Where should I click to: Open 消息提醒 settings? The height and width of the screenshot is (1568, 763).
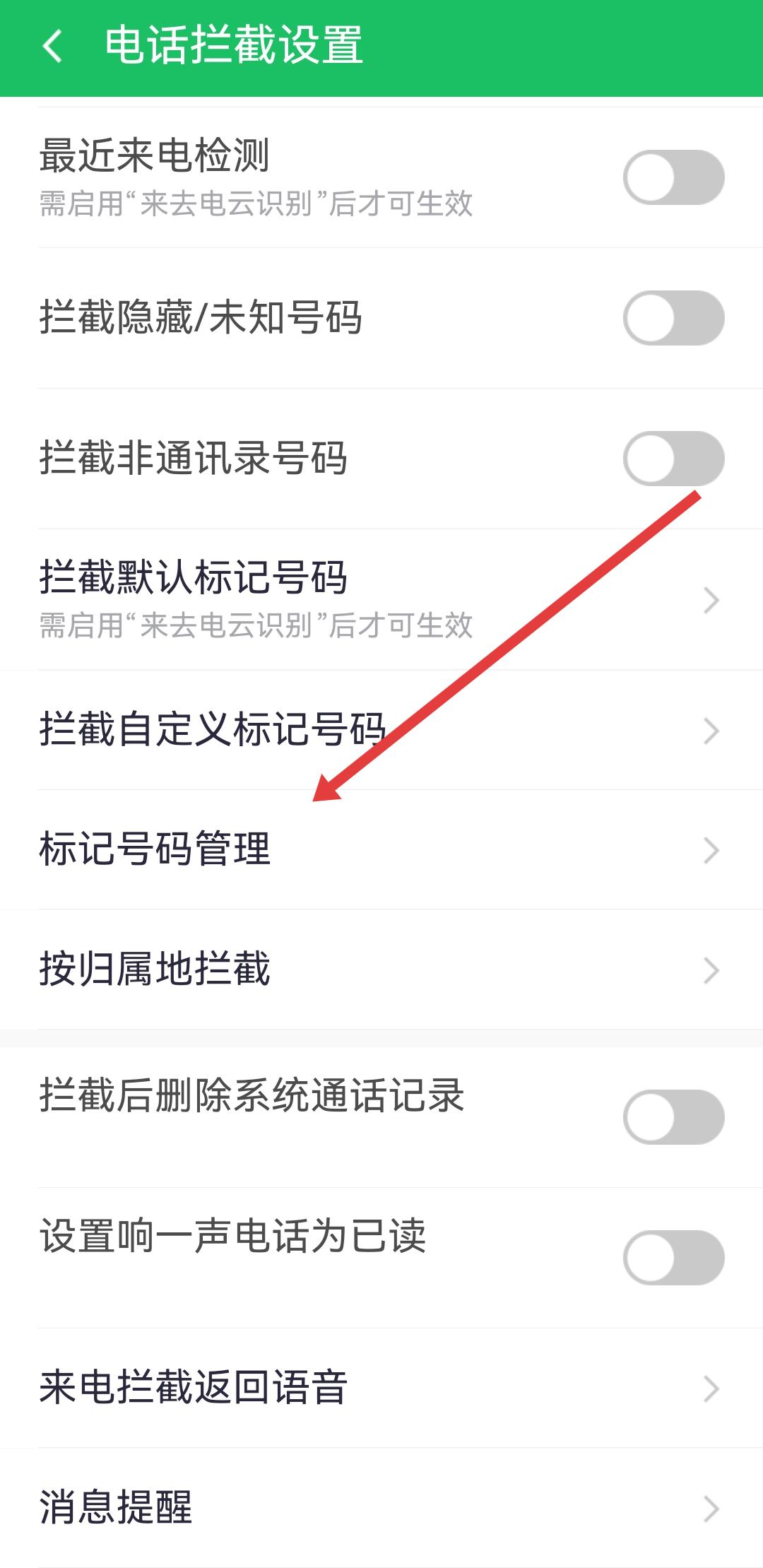coord(381,1507)
